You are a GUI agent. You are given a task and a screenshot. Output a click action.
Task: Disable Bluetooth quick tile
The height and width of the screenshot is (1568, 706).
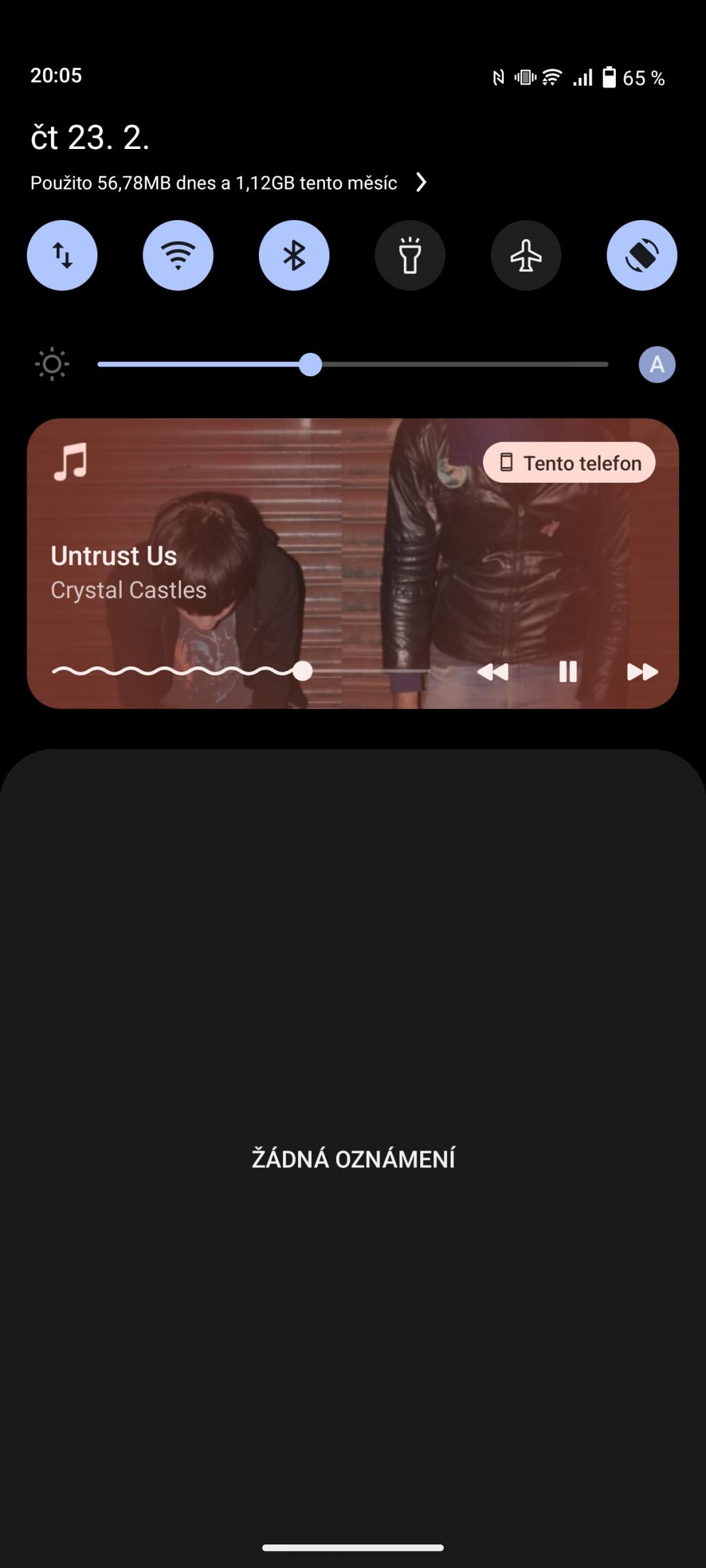tap(294, 255)
